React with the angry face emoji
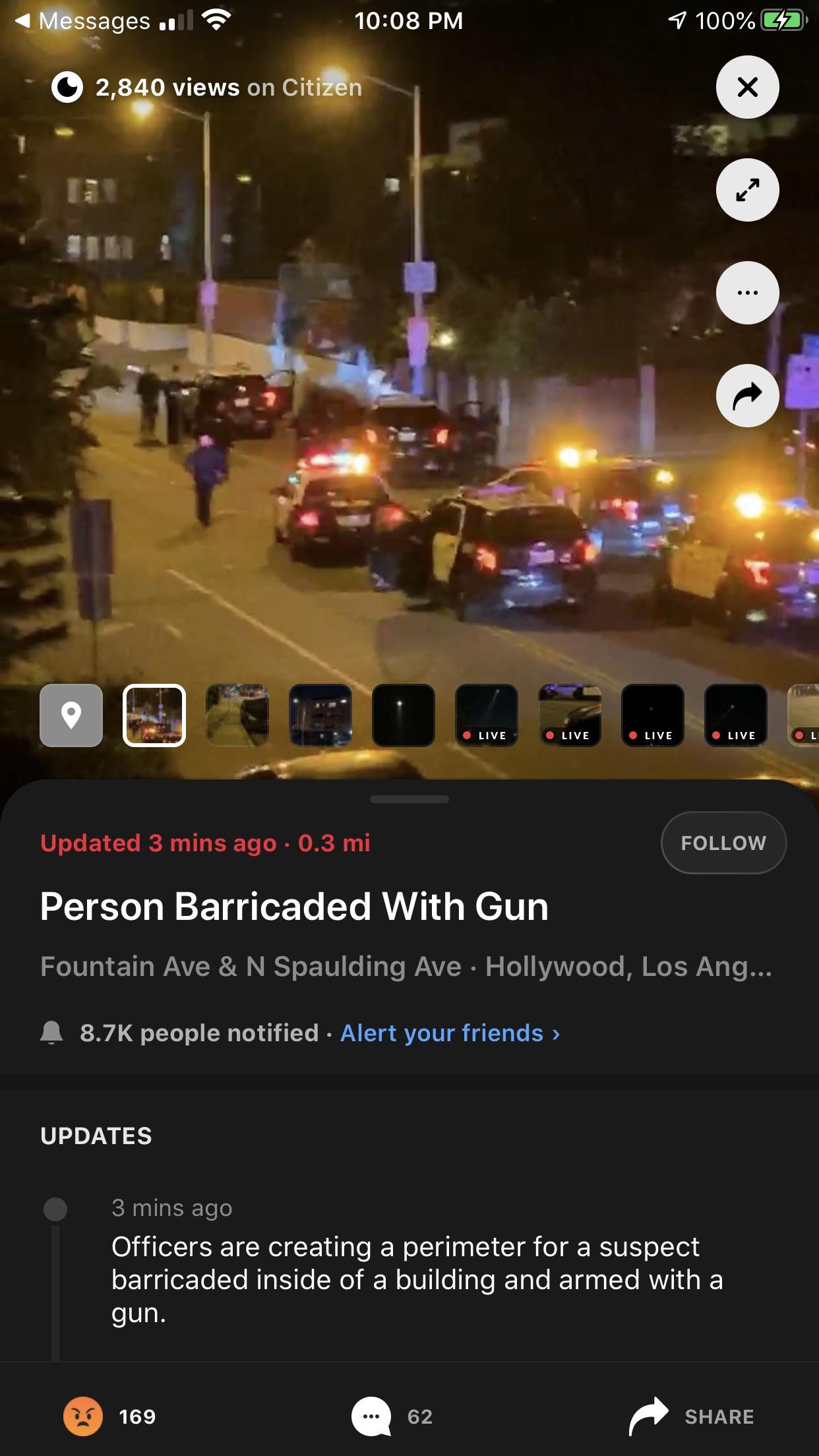The height and width of the screenshot is (1456, 819). (x=83, y=1416)
